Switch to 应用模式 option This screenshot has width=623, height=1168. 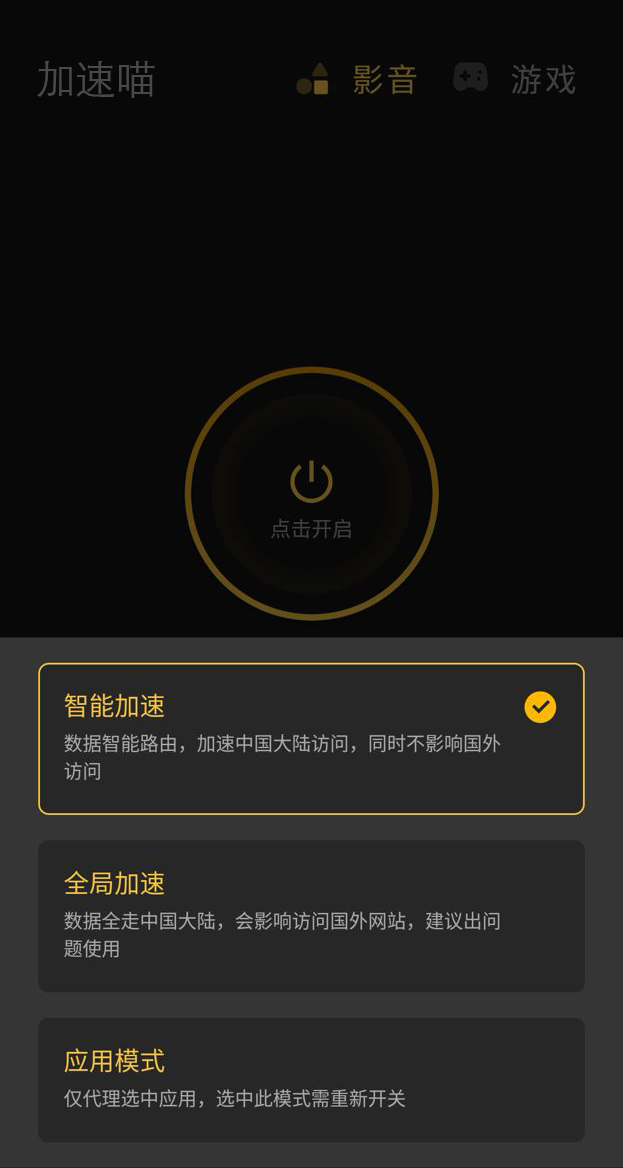point(311,1079)
